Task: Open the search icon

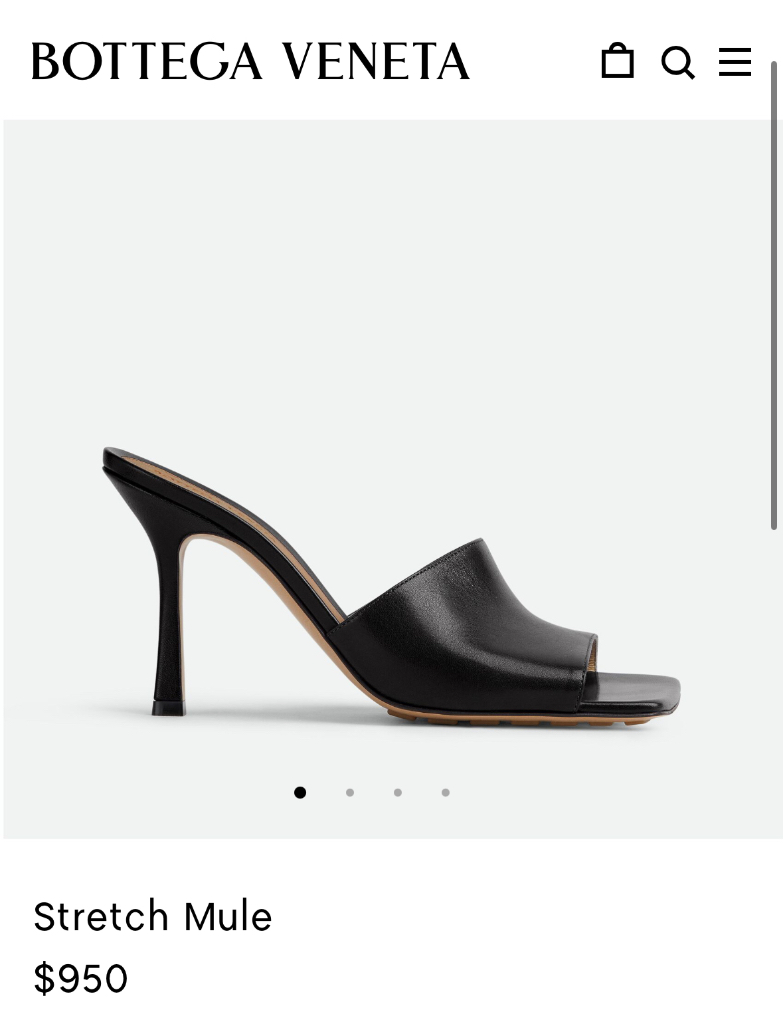Action: click(x=678, y=62)
